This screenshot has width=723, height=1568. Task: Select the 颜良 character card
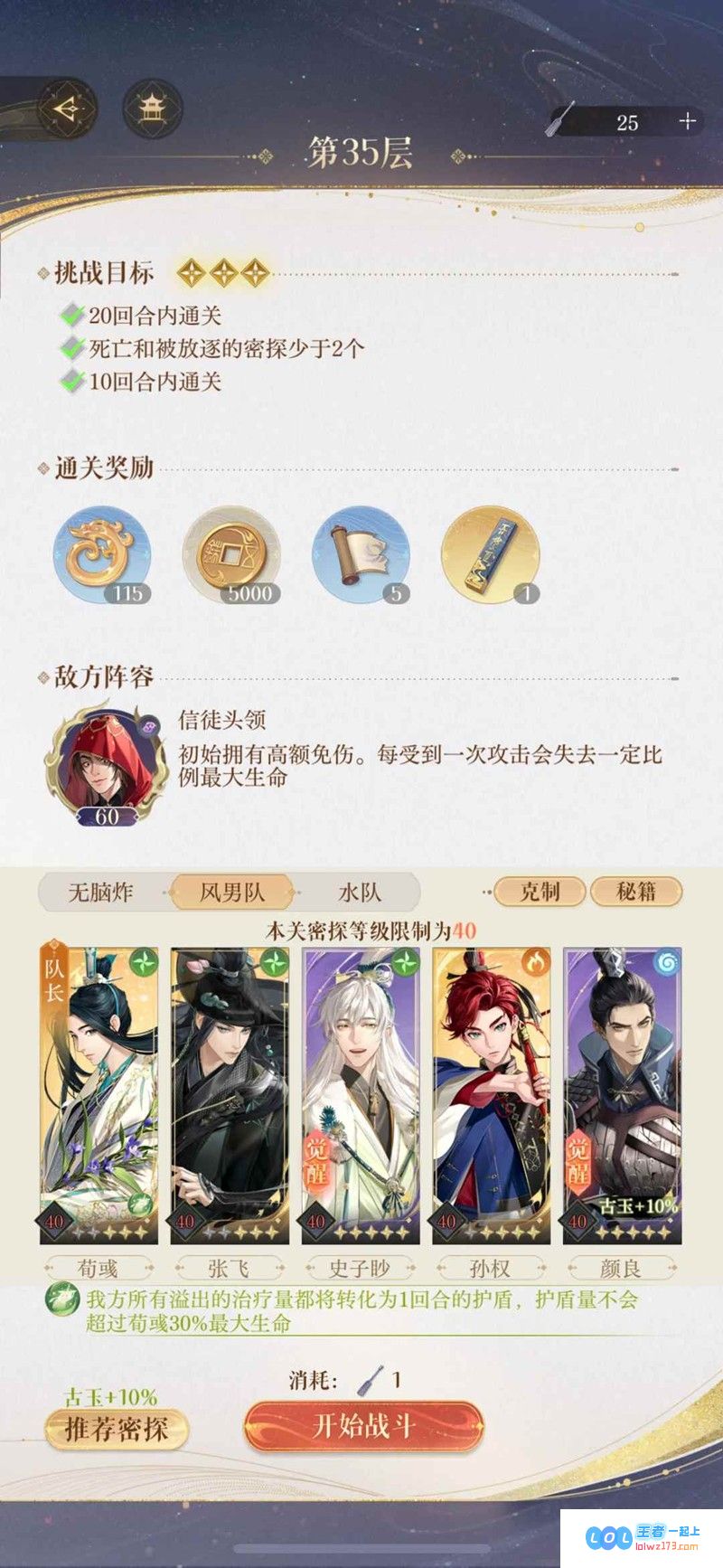622,1094
